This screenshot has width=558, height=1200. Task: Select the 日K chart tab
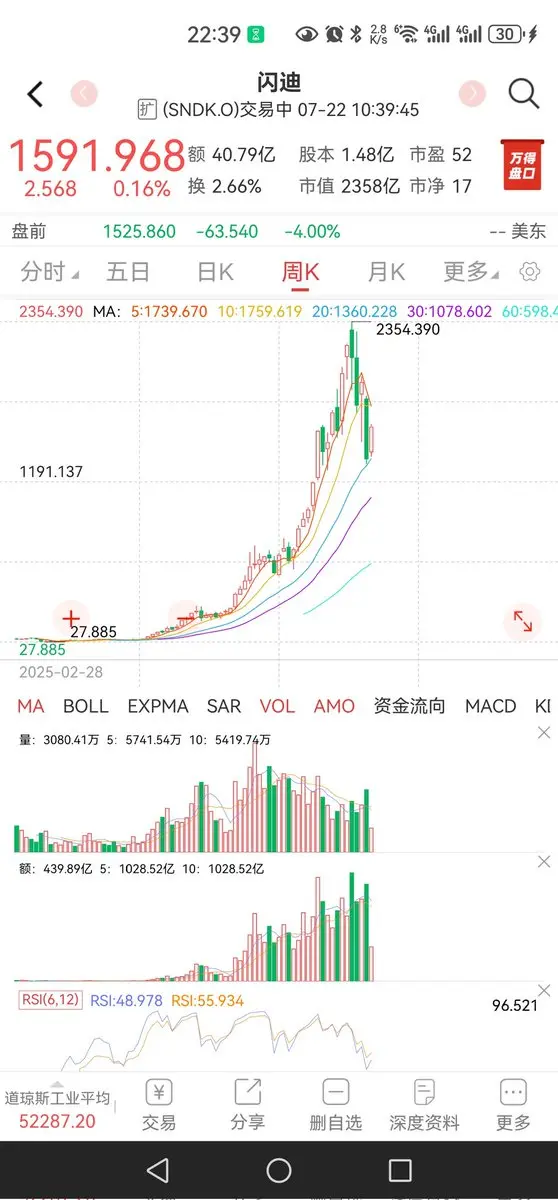click(x=214, y=271)
